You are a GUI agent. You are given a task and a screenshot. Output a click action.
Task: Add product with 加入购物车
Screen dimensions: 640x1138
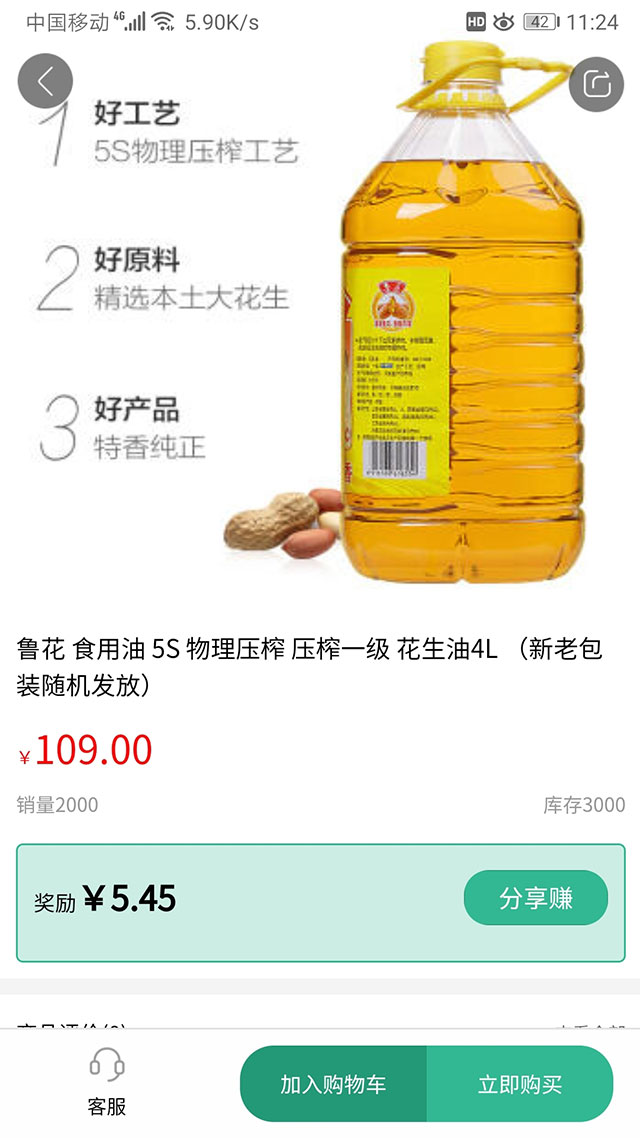[x=333, y=1084]
